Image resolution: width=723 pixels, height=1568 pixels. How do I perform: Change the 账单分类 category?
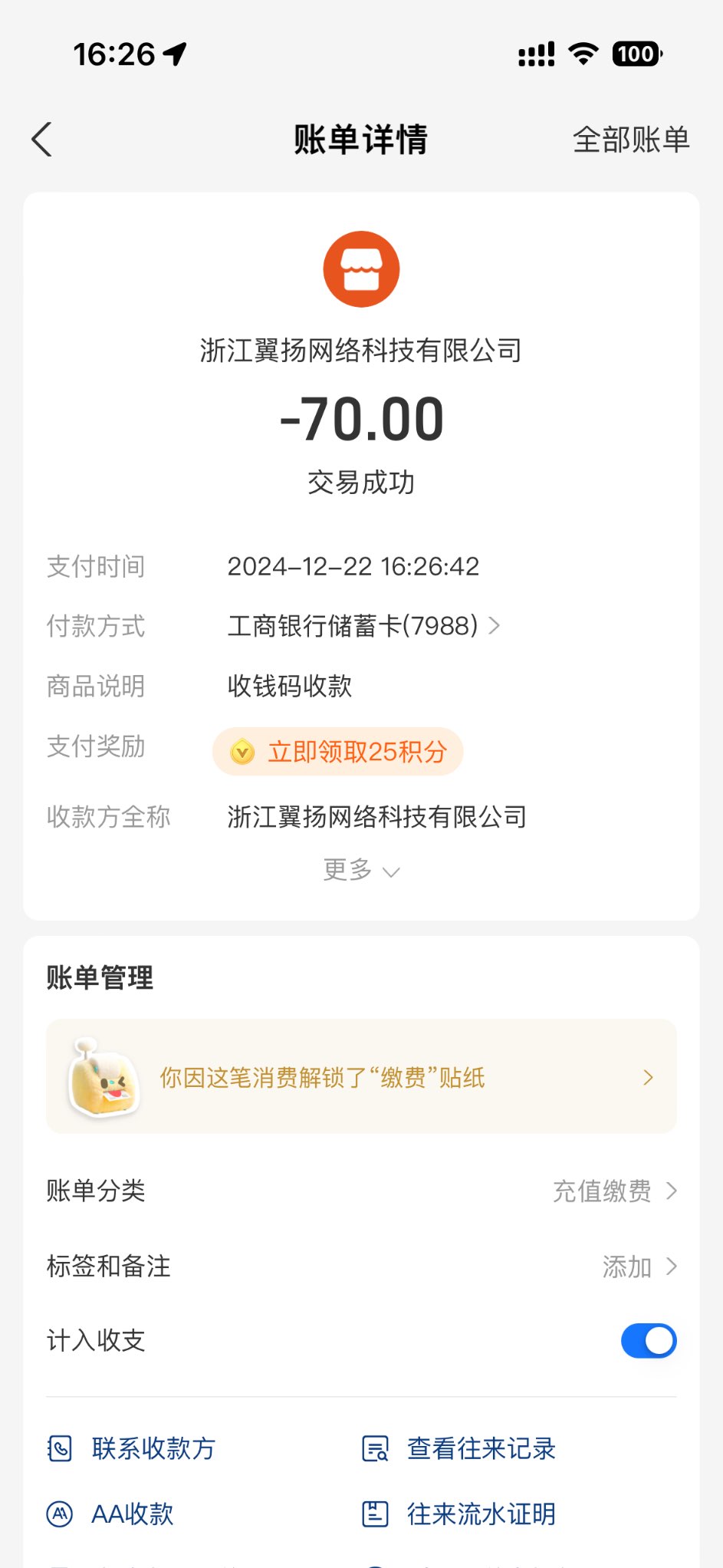(x=614, y=1191)
